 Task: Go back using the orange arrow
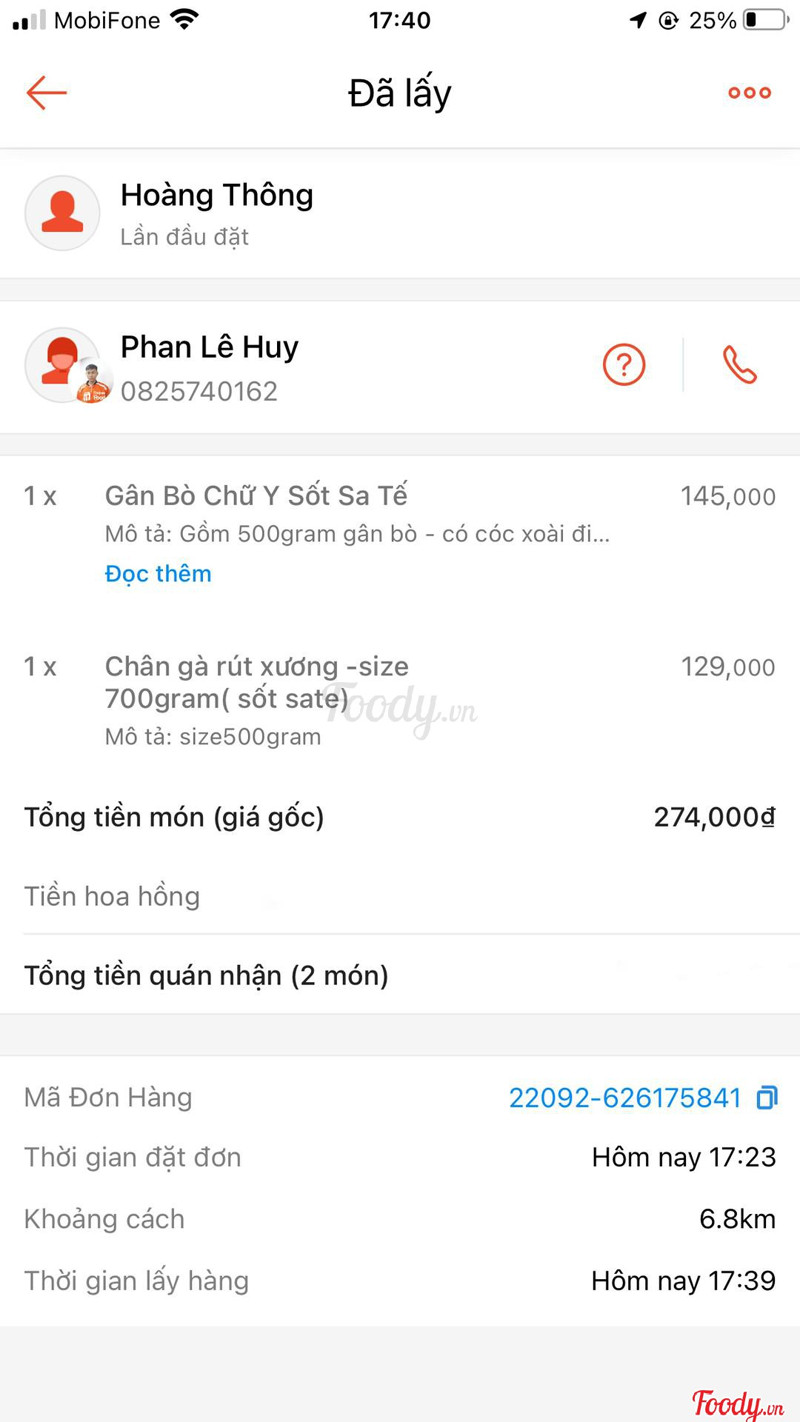point(46,93)
